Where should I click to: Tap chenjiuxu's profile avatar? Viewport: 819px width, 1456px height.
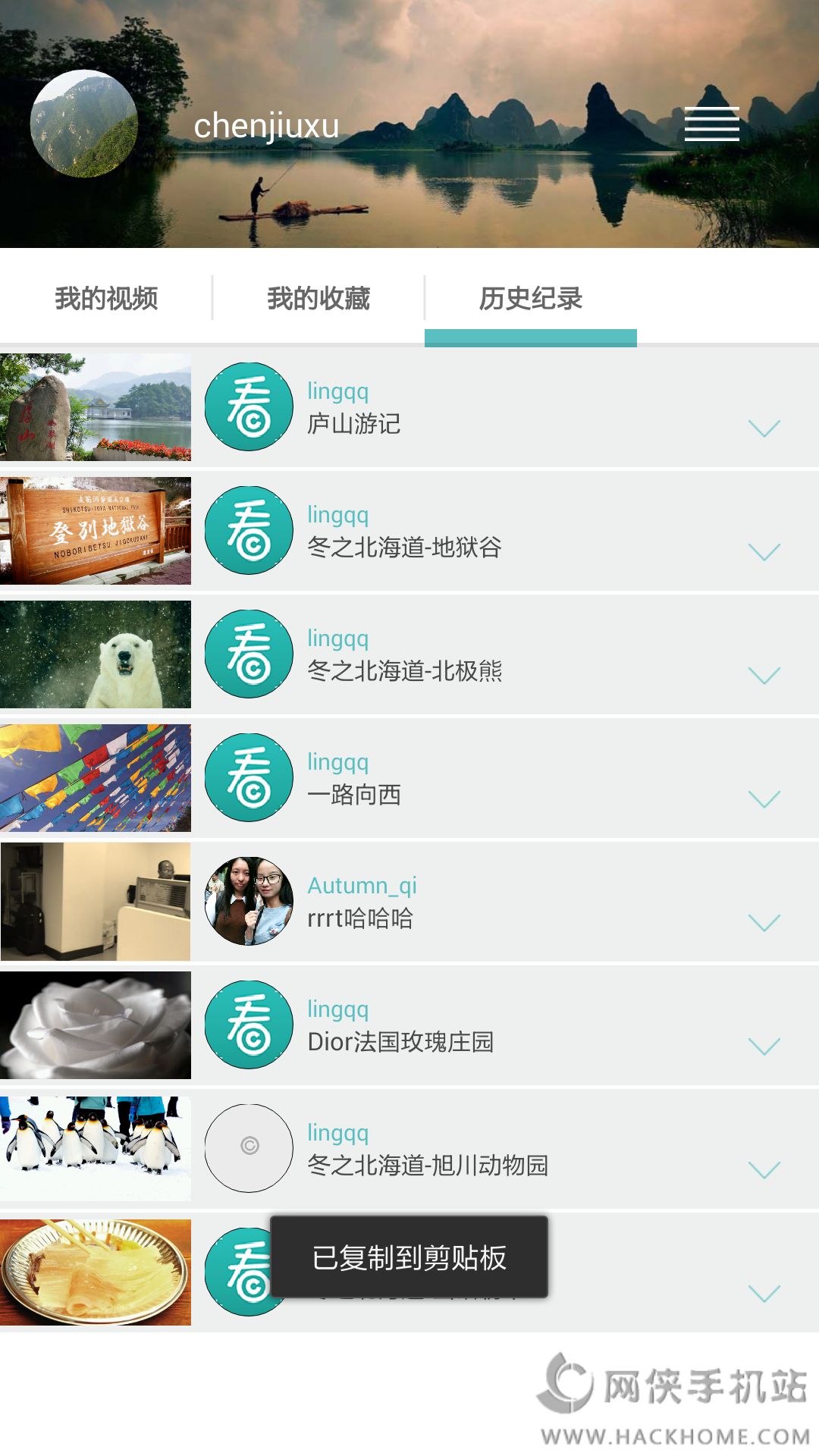tap(84, 124)
